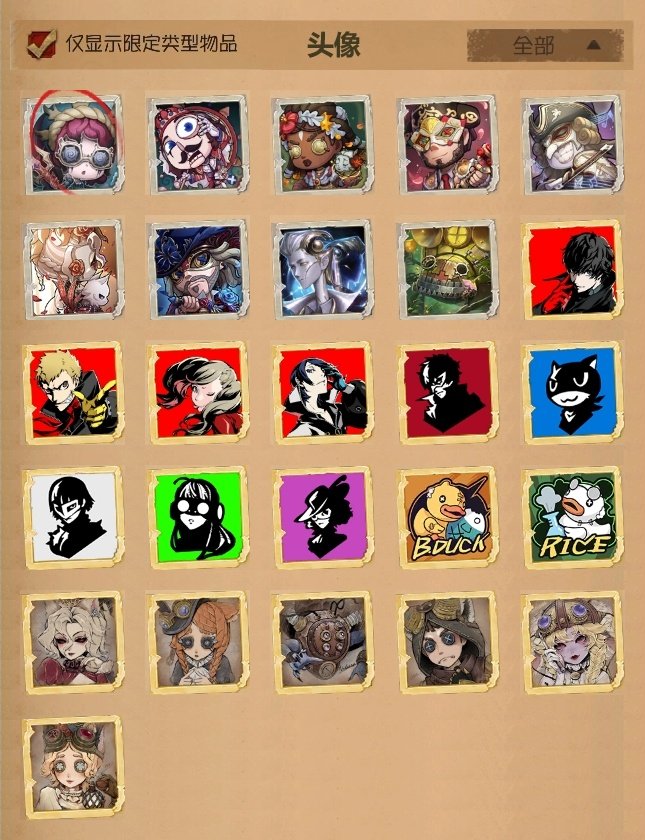
Task: Choose the orange-haired girl with hat avatar
Action: point(198,641)
